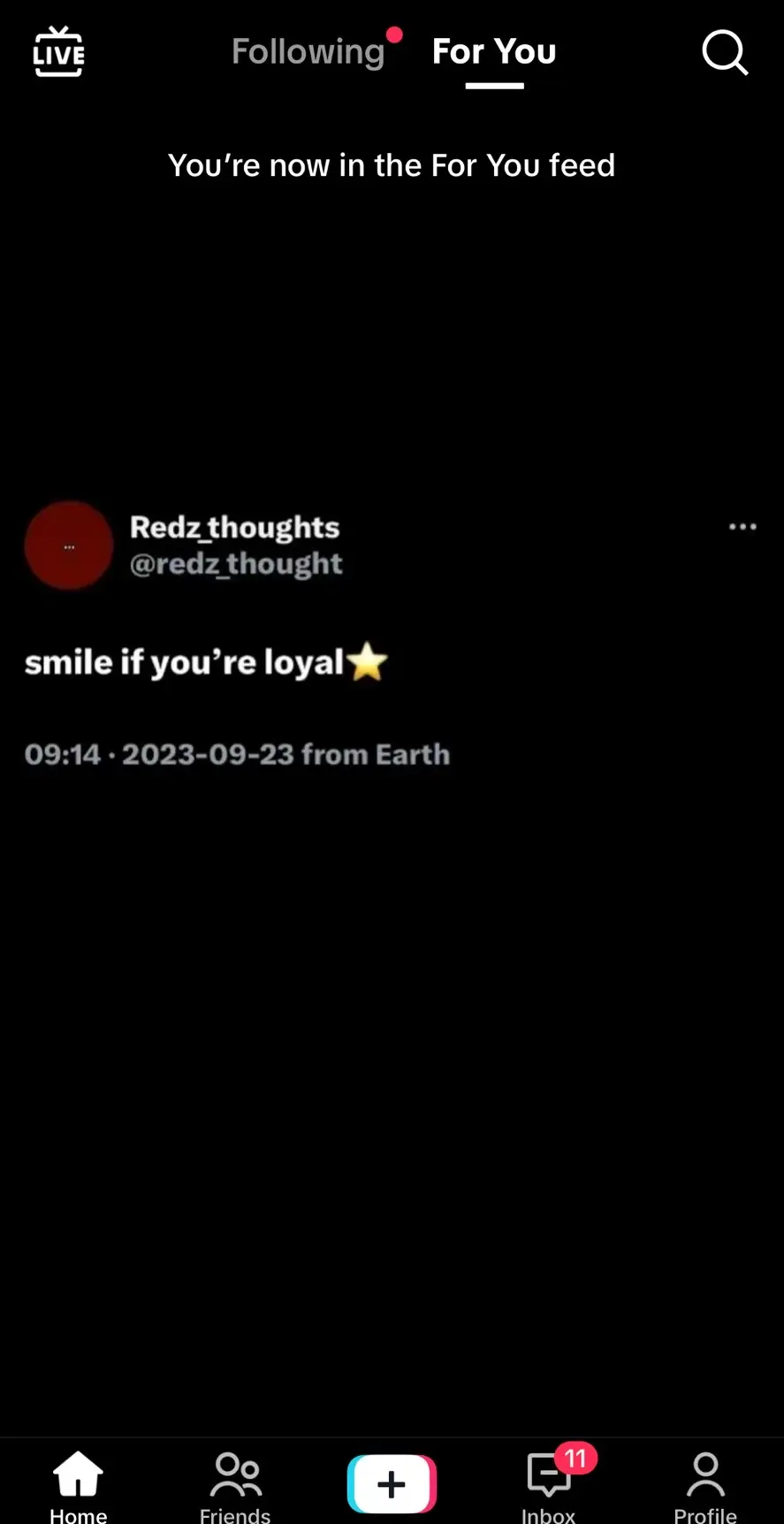Go to the Home tab
Viewport: 784px width, 1524px height.
pyautogui.click(x=78, y=1487)
